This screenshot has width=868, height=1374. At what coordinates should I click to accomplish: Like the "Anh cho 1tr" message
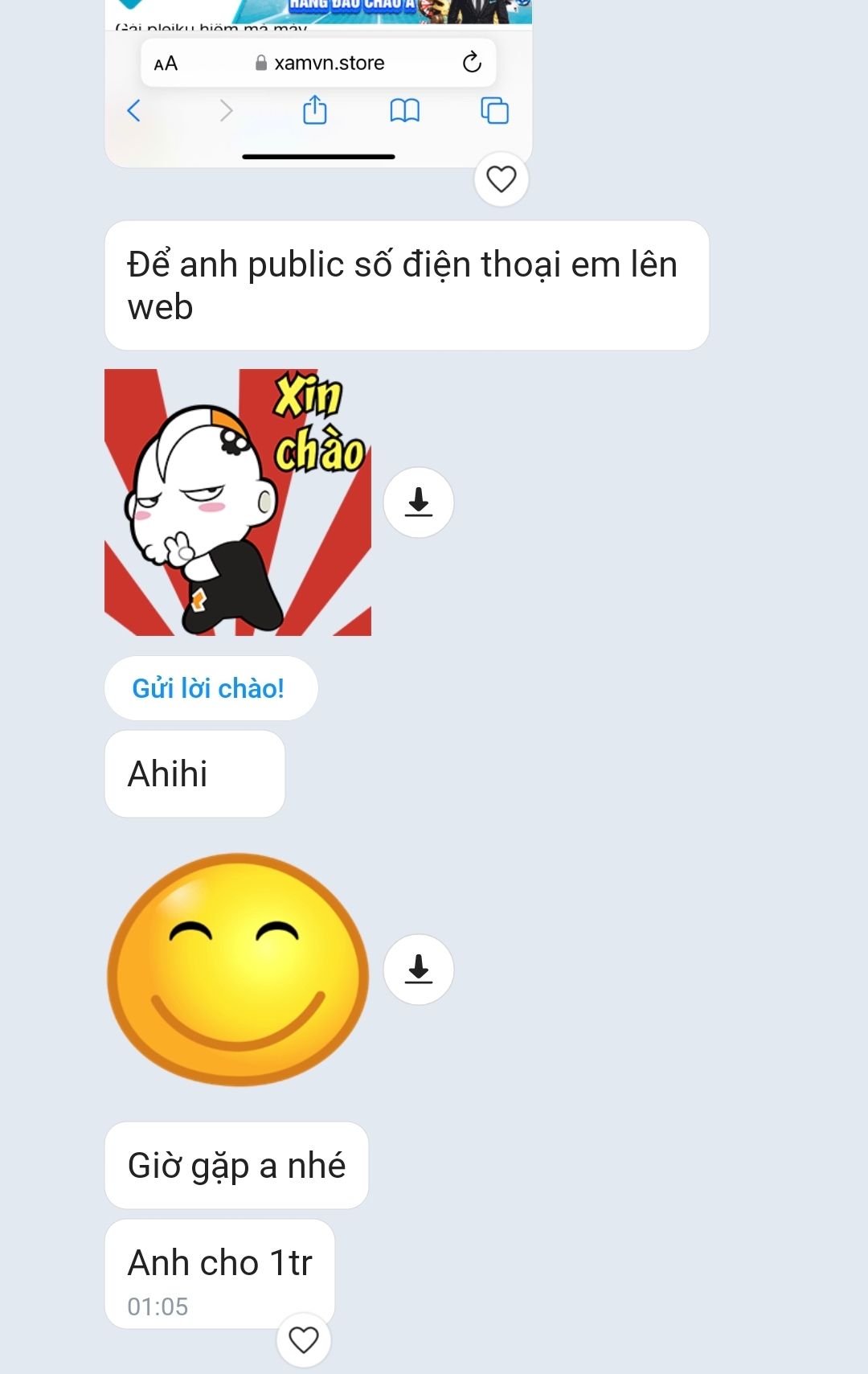(x=303, y=1339)
